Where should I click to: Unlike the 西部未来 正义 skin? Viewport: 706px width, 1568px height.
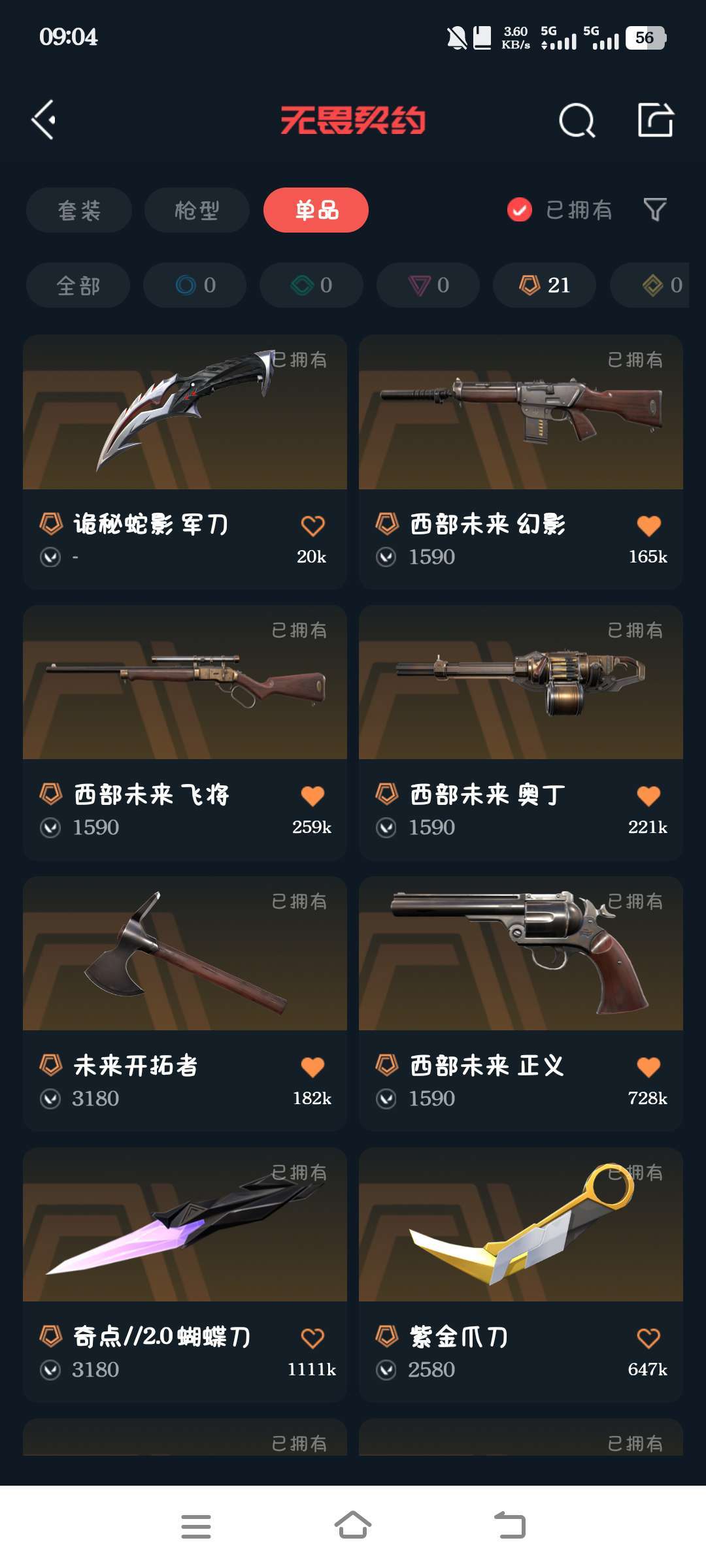click(x=648, y=1068)
